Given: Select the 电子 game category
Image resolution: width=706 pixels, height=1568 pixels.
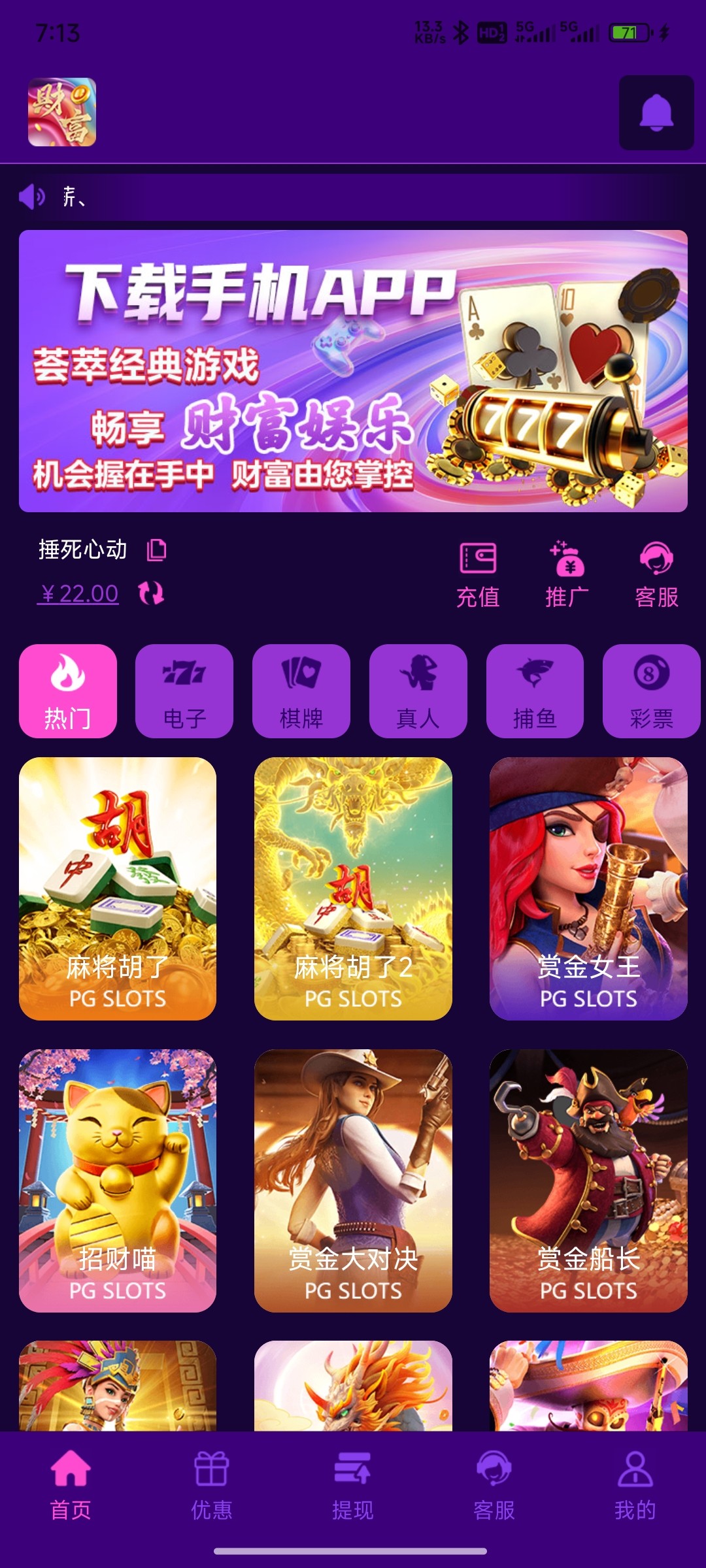Looking at the screenshot, I should 184,691.
